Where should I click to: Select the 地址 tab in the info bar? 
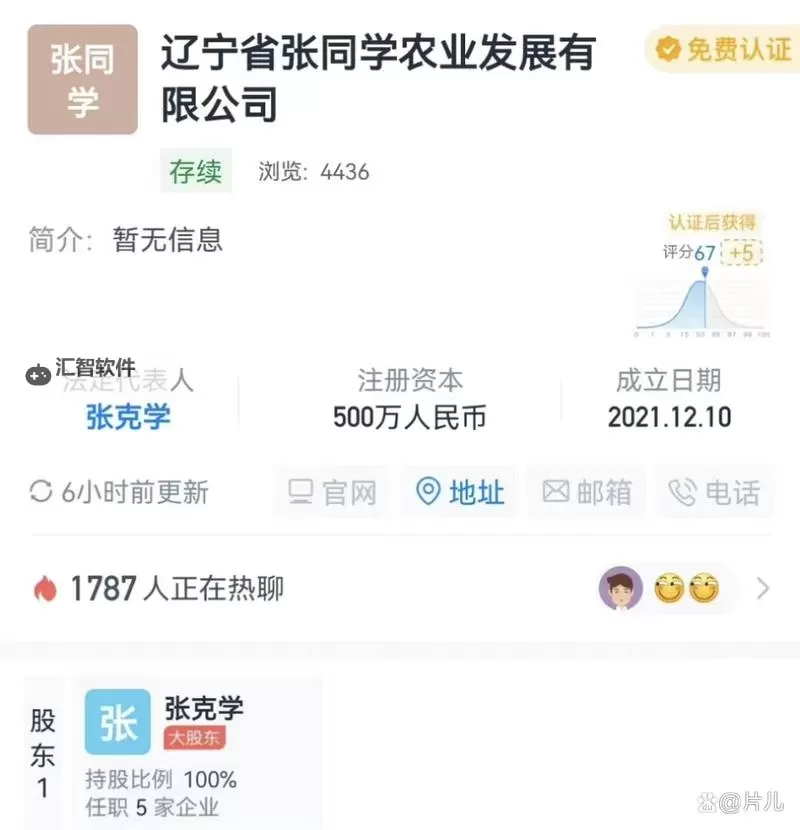coord(459,492)
